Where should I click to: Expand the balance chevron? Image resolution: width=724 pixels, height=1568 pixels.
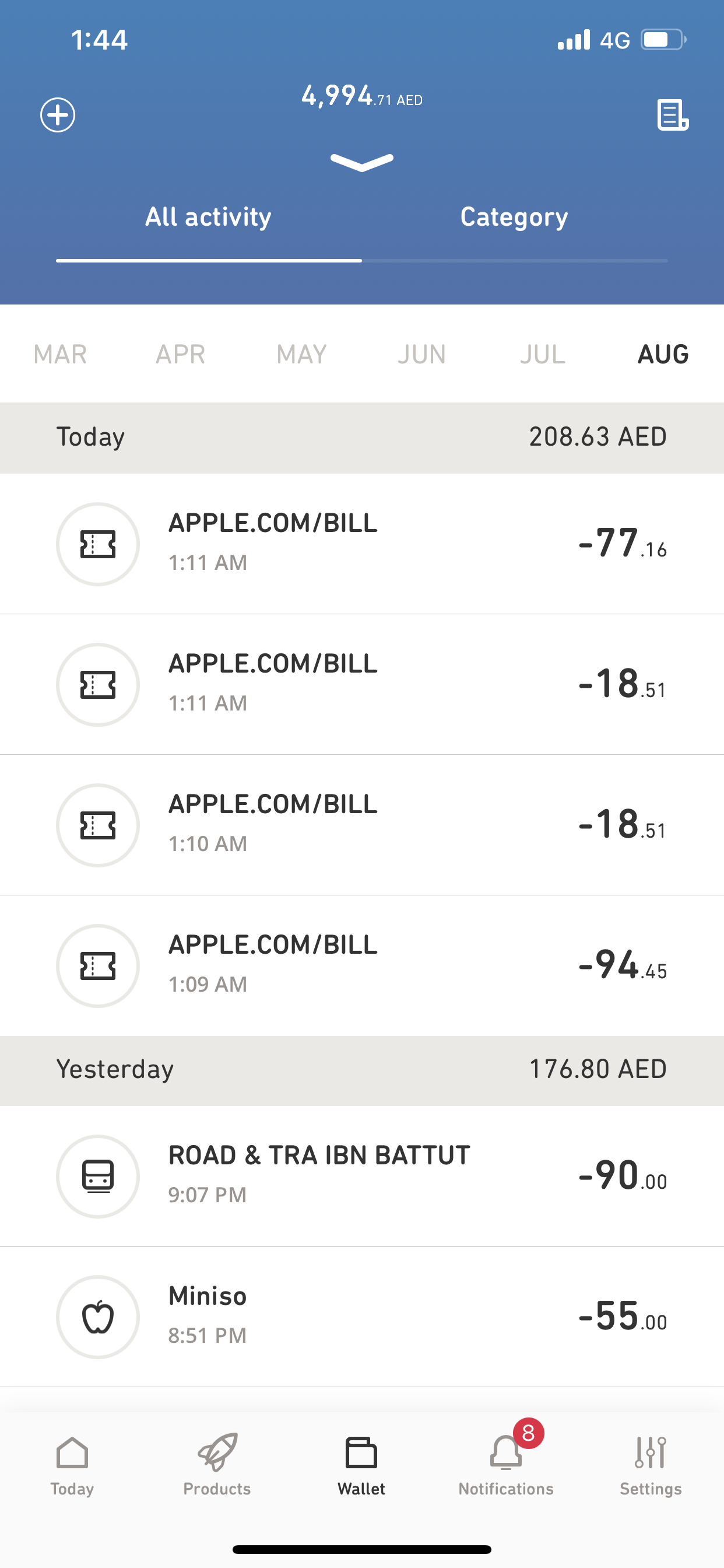click(361, 162)
